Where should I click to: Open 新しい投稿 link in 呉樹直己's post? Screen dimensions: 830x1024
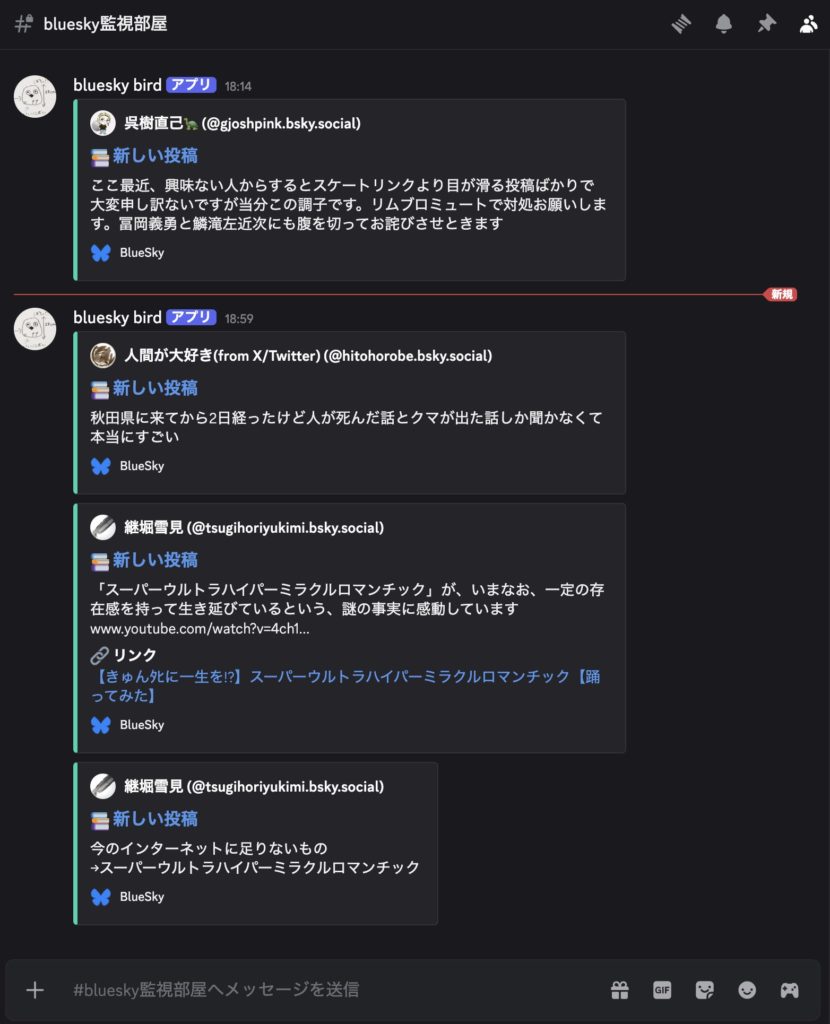[154, 155]
